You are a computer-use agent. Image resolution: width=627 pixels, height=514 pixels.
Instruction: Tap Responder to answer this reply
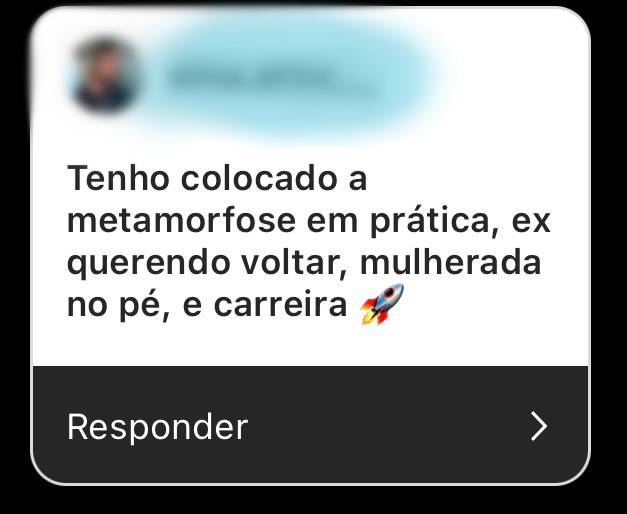[x=157, y=427]
